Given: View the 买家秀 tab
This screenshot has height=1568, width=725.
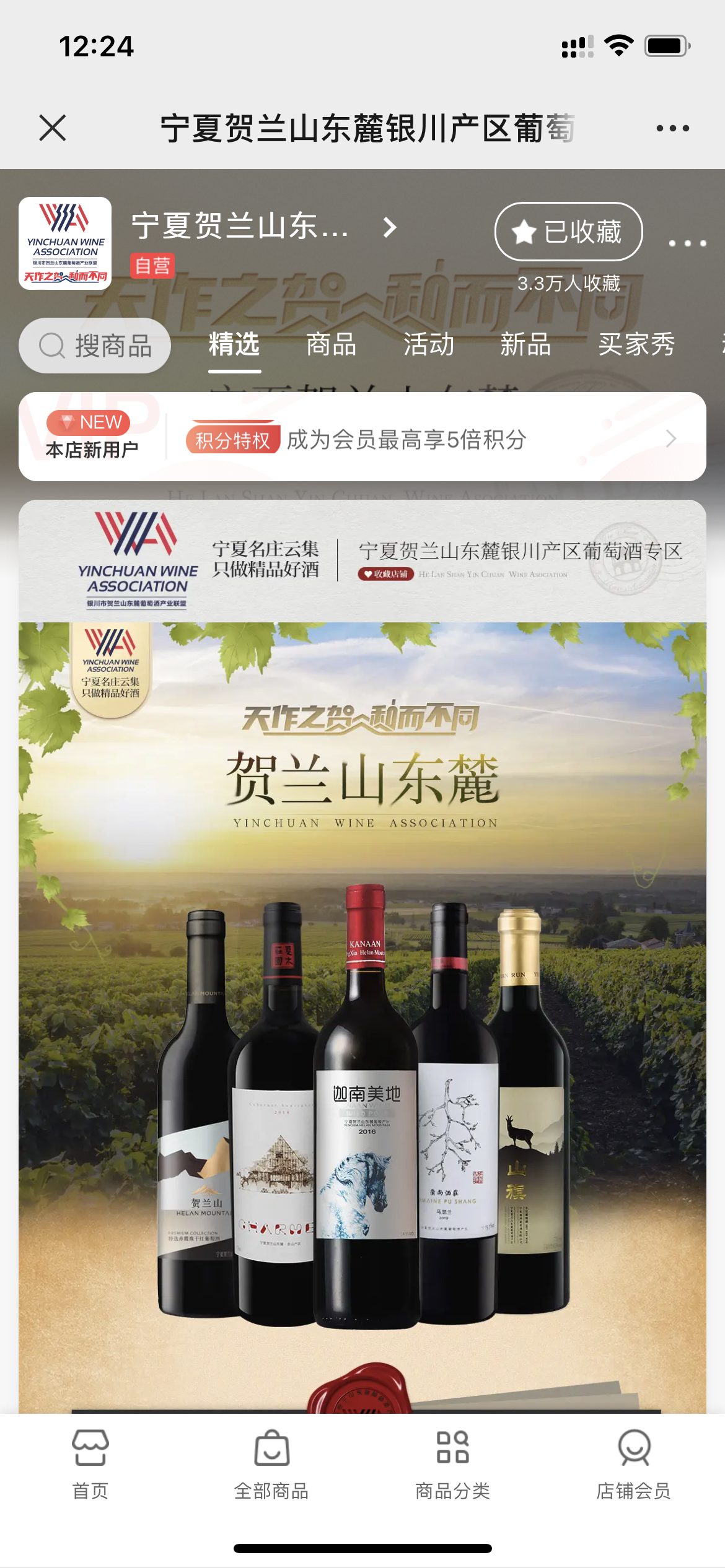Looking at the screenshot, I should 636,345.
